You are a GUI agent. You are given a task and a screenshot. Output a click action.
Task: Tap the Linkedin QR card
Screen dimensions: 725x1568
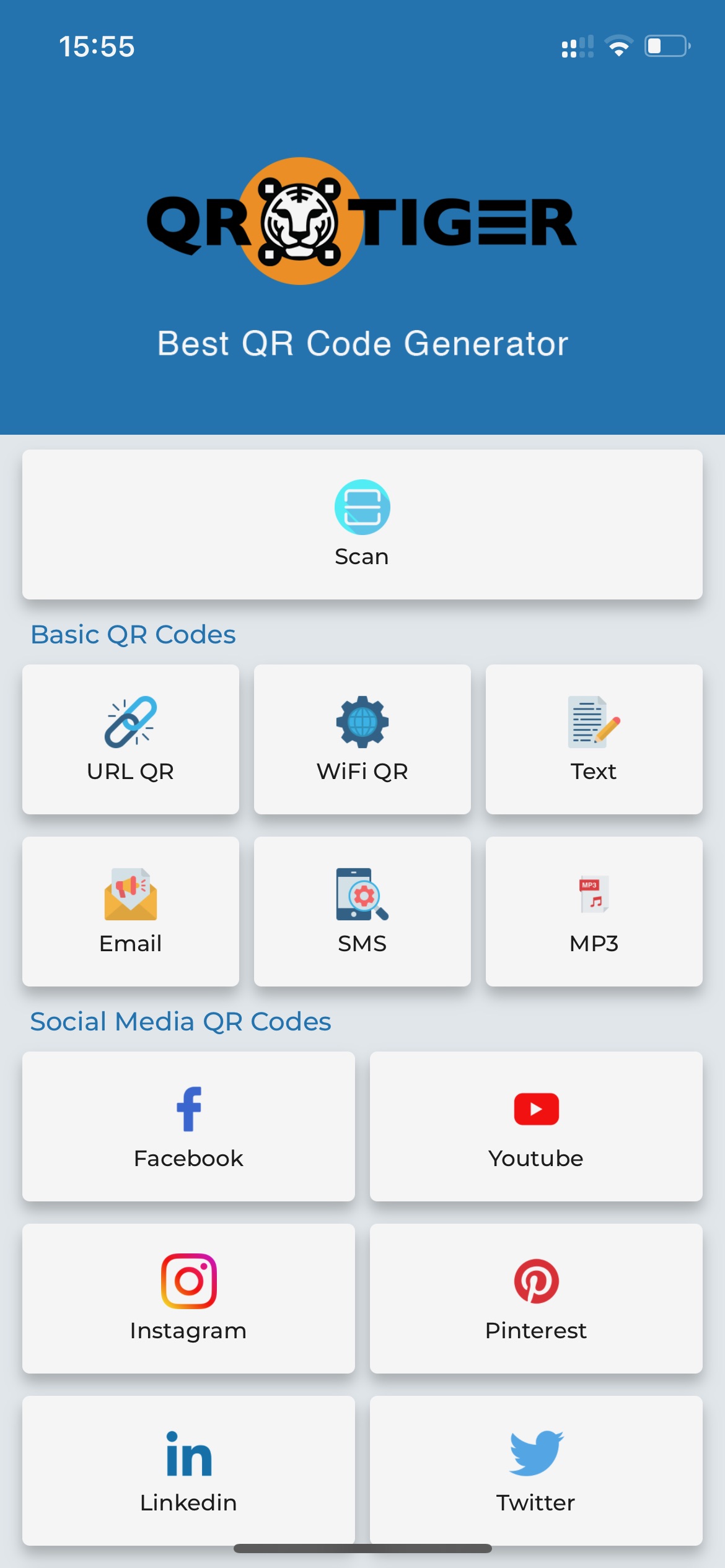[x=188, y=1470]
